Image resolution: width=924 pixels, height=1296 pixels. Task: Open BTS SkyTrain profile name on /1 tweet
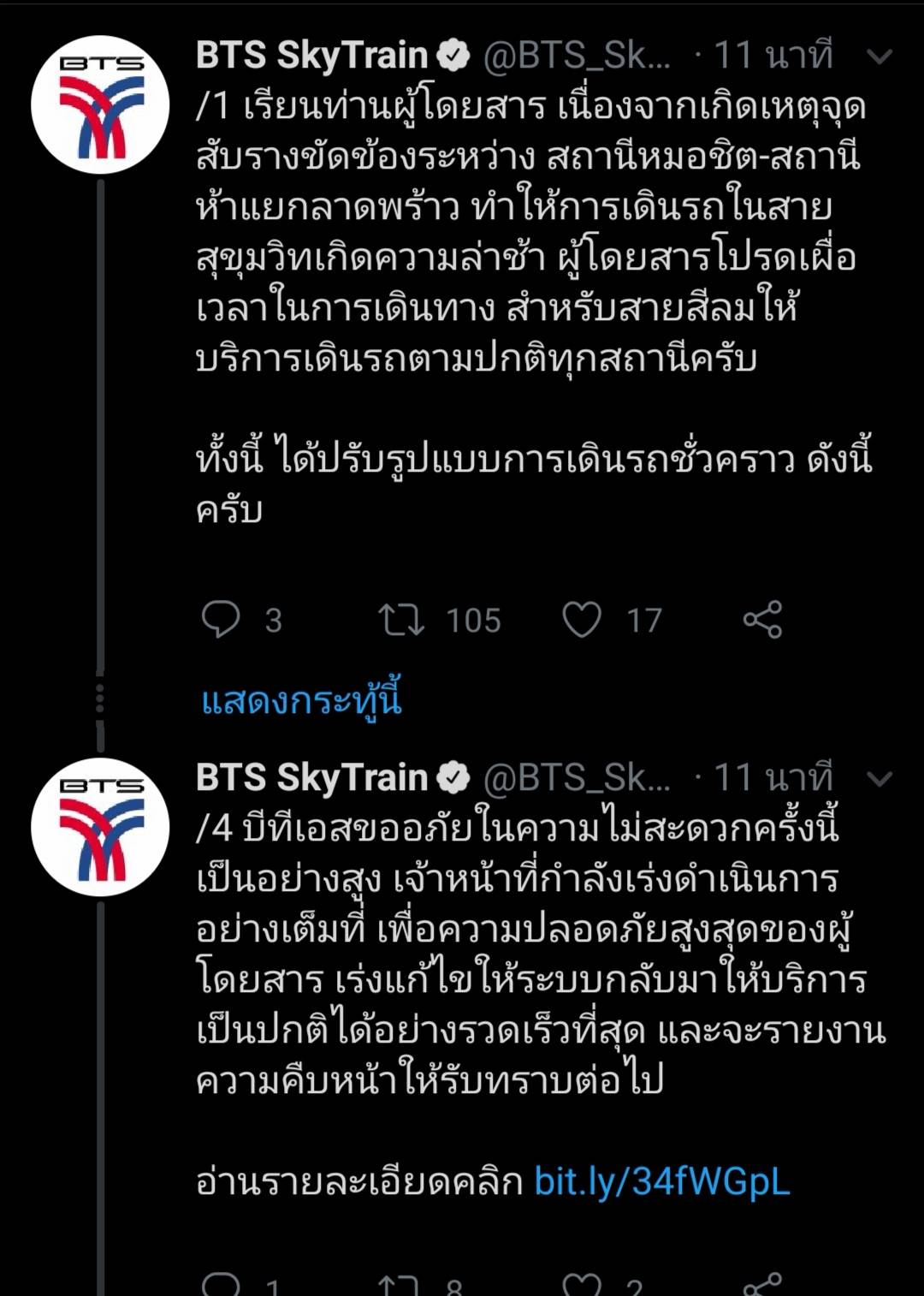(312, 56)
